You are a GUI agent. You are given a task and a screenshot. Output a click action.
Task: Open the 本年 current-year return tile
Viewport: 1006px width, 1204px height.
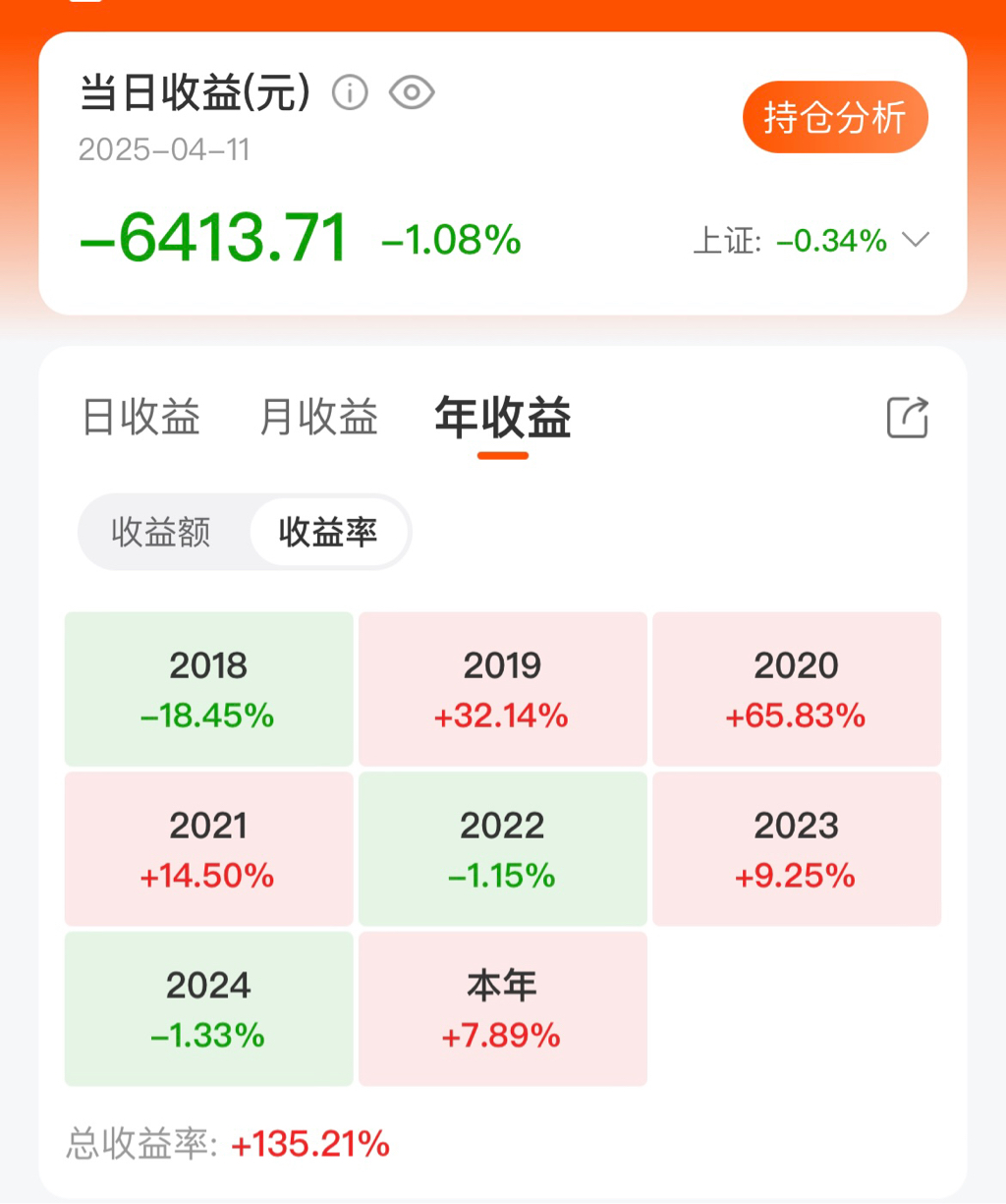coord(502,1009)
